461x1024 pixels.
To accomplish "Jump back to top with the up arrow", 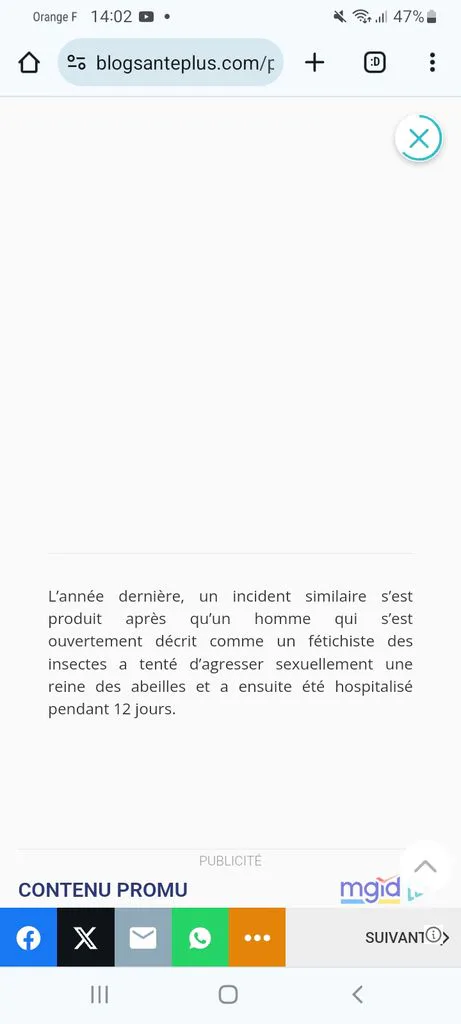I will (425, 867).
